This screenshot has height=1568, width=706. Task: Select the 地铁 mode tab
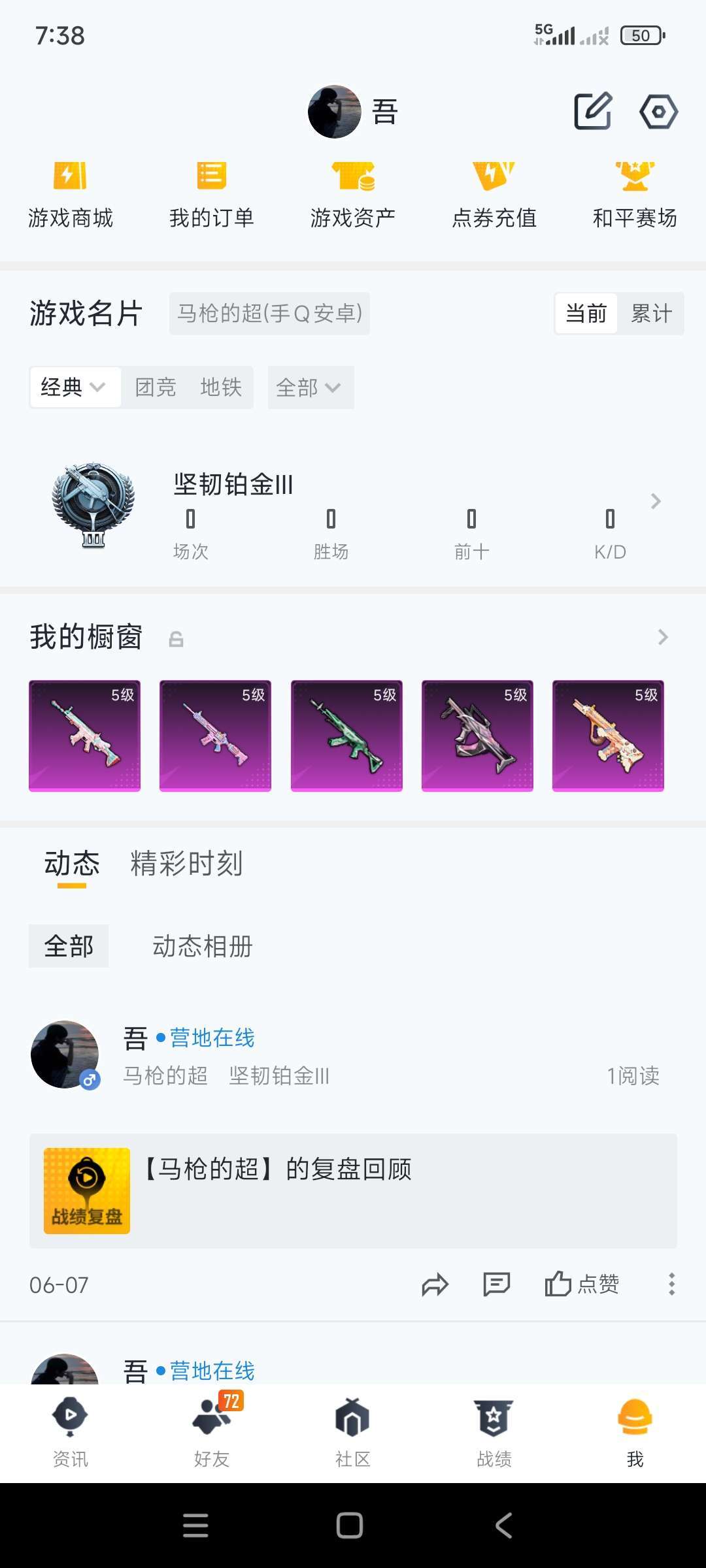pos(221,387)
